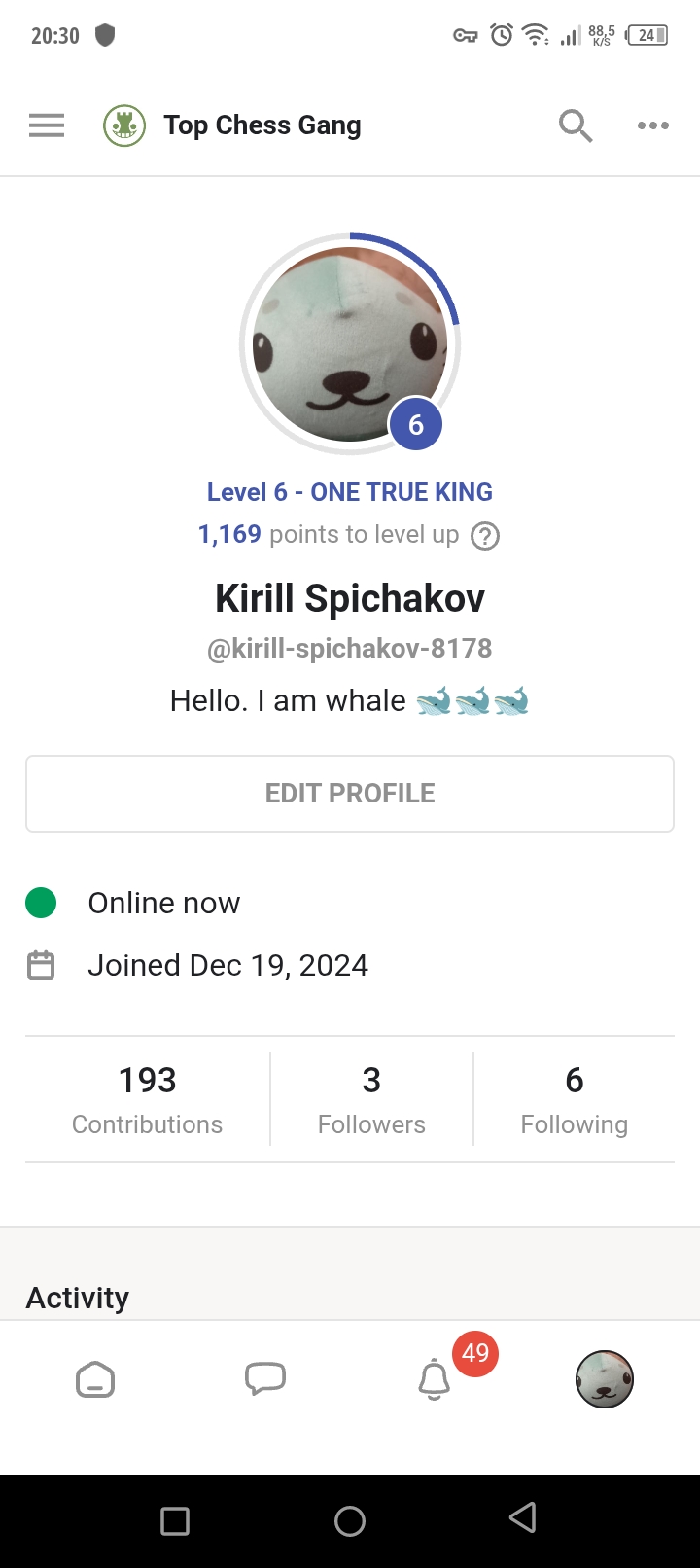Screen dimensions: 700x1568
Task: Open the three-dot overflow options
Action: click(652, 125)
